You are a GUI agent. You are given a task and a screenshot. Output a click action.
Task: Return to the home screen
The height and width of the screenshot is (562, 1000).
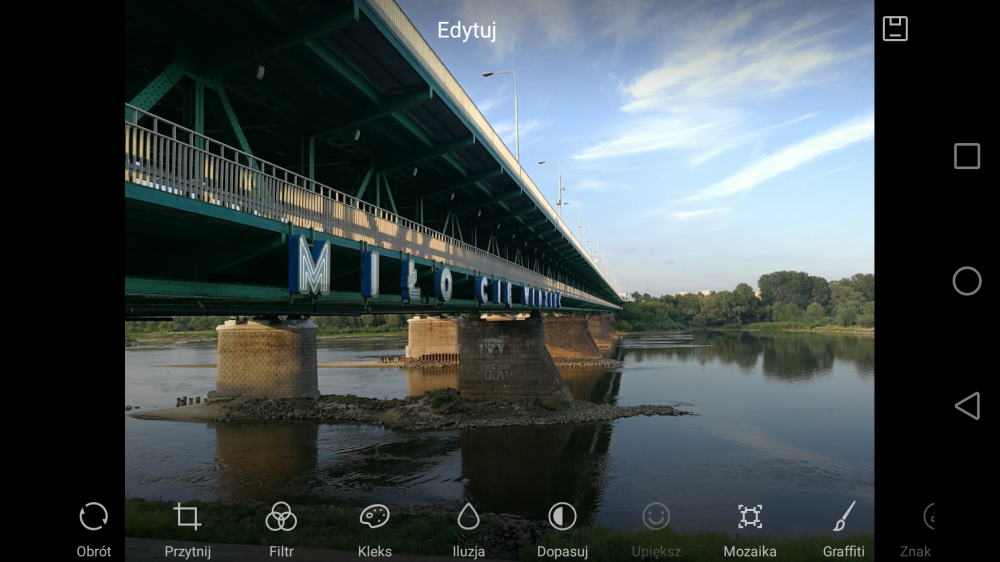tap(967, 281)
